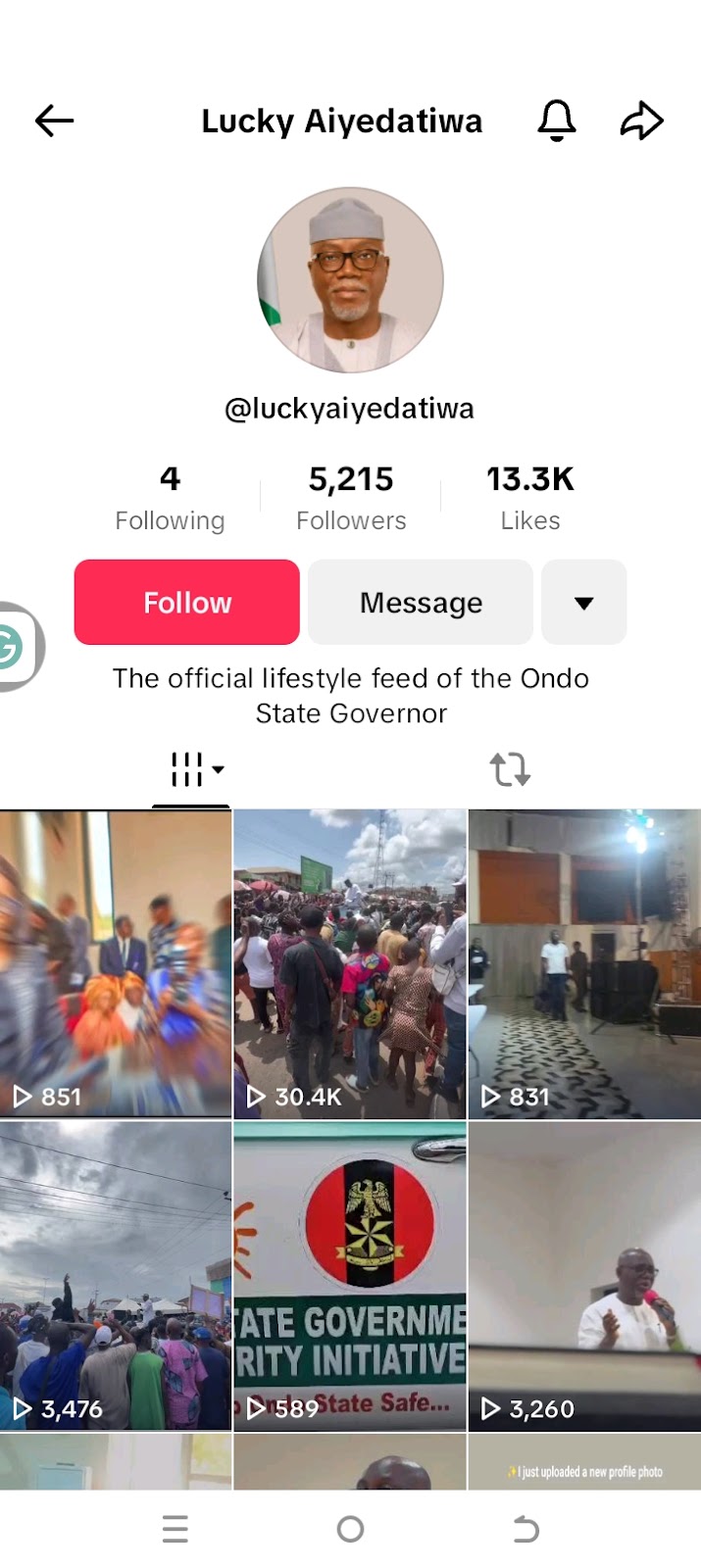View the 5,215 Followers list
701x1568 pixels.
pos(351,498)
